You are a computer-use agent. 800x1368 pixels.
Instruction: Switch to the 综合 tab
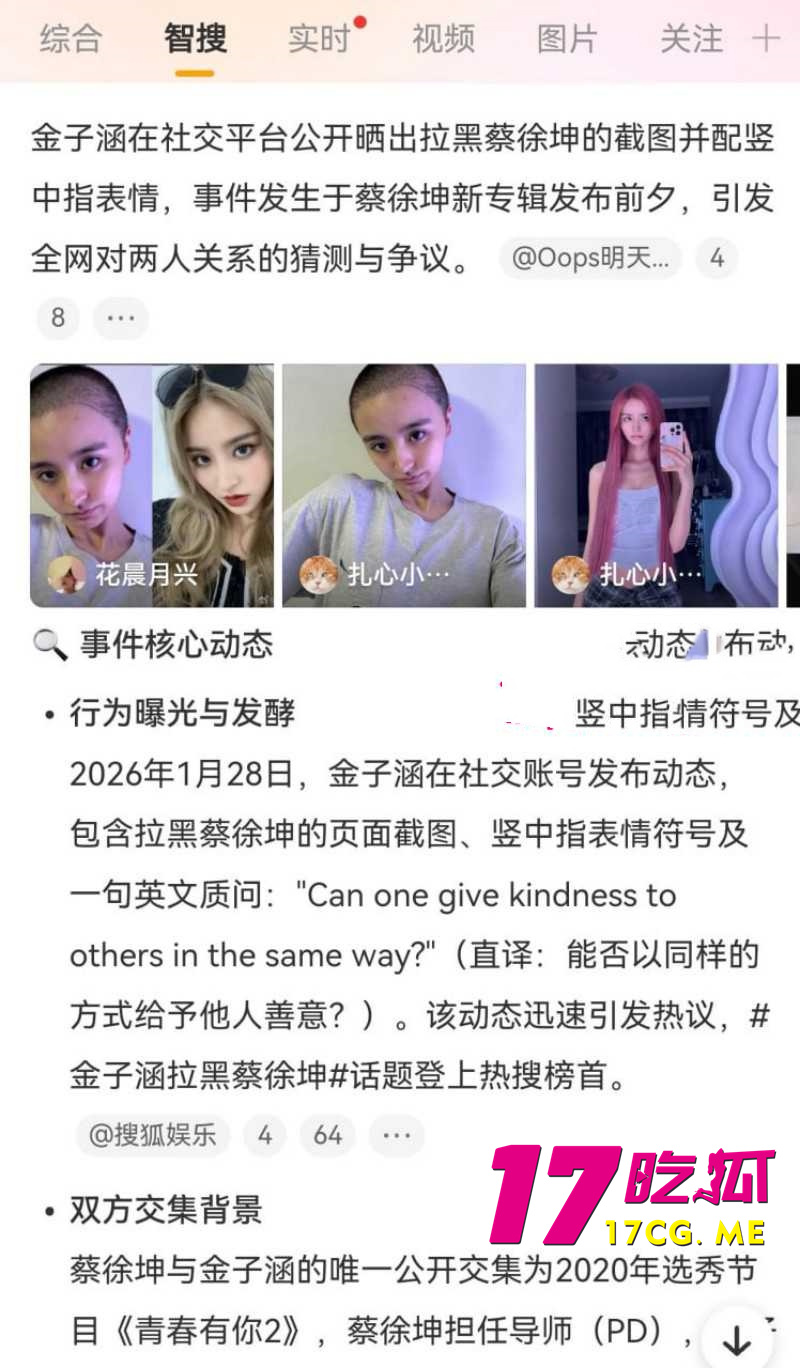click(x=70, y=40)
